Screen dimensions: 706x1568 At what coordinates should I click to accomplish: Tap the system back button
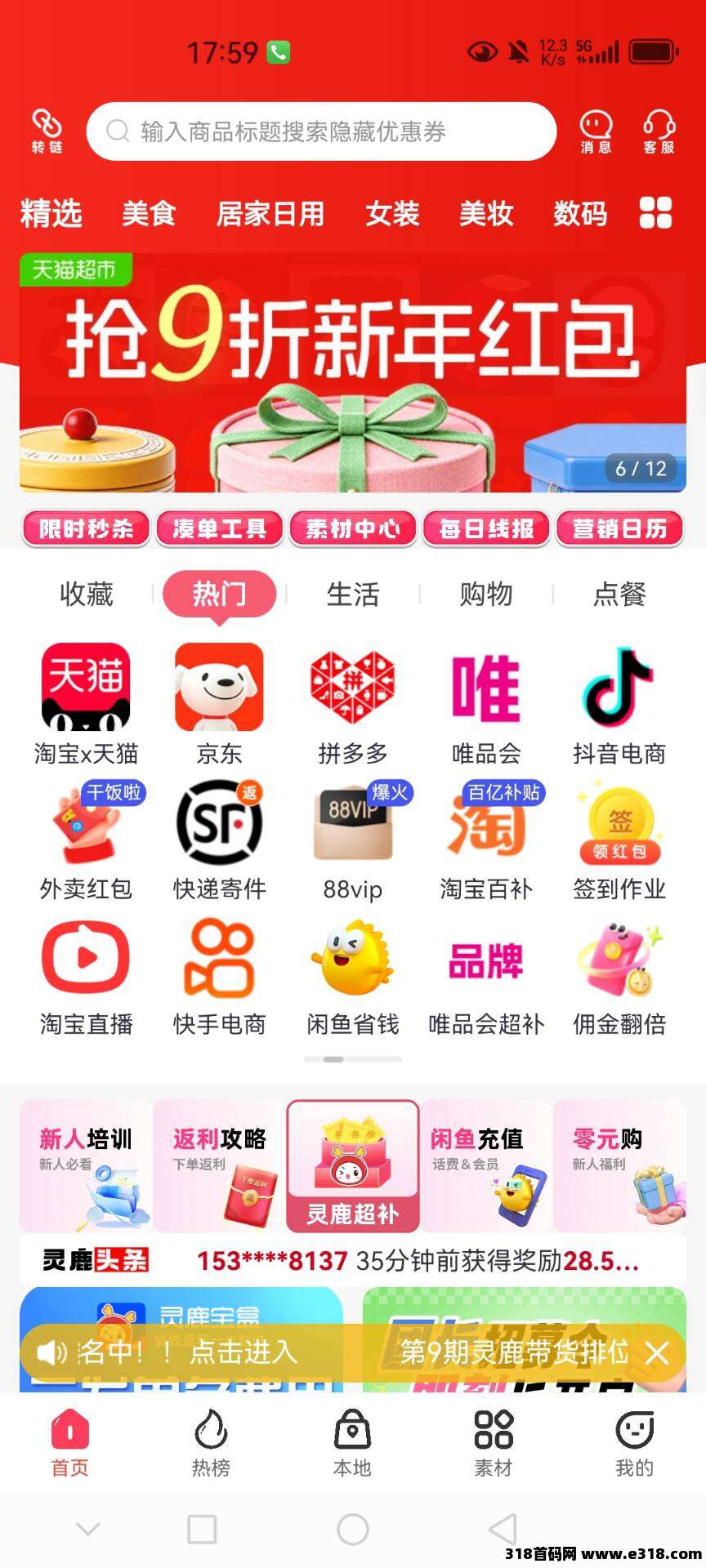point(502,1529)
